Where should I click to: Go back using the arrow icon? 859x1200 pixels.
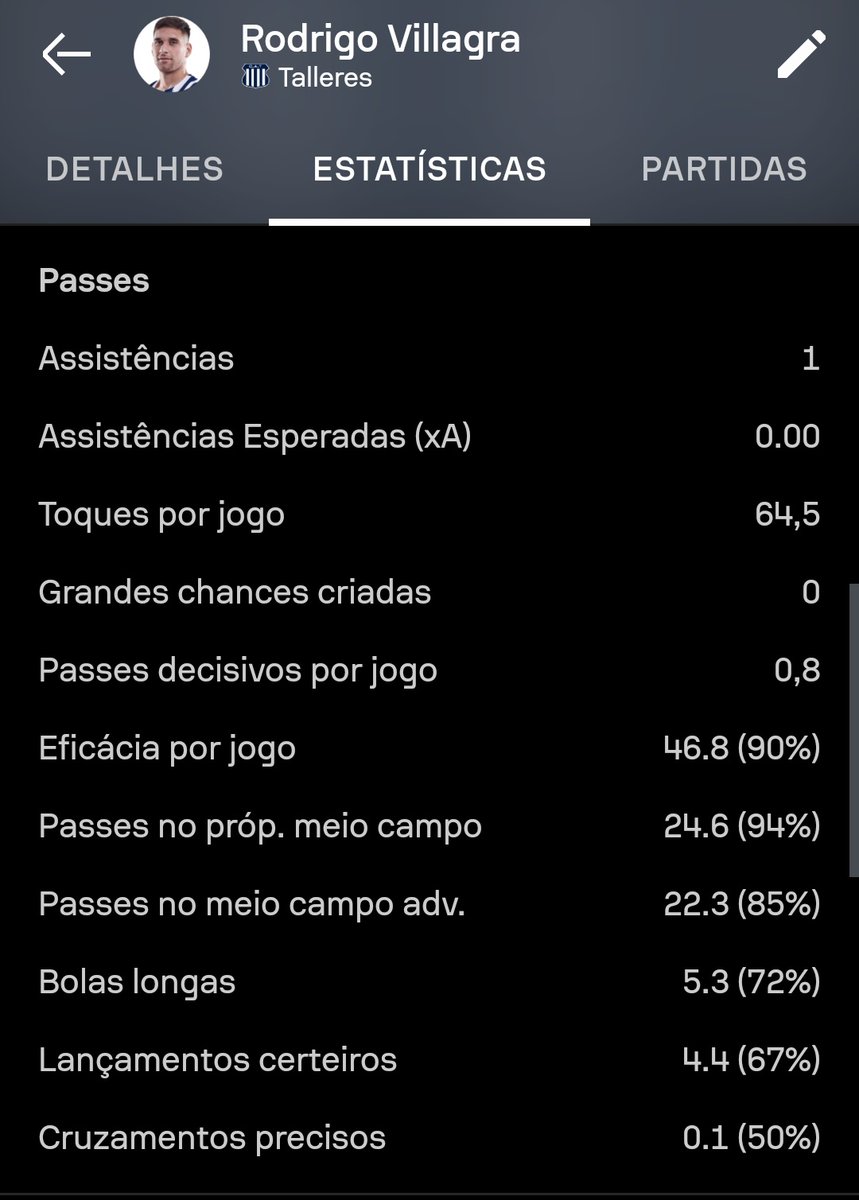pyautogui.click(x=66, y=55)
